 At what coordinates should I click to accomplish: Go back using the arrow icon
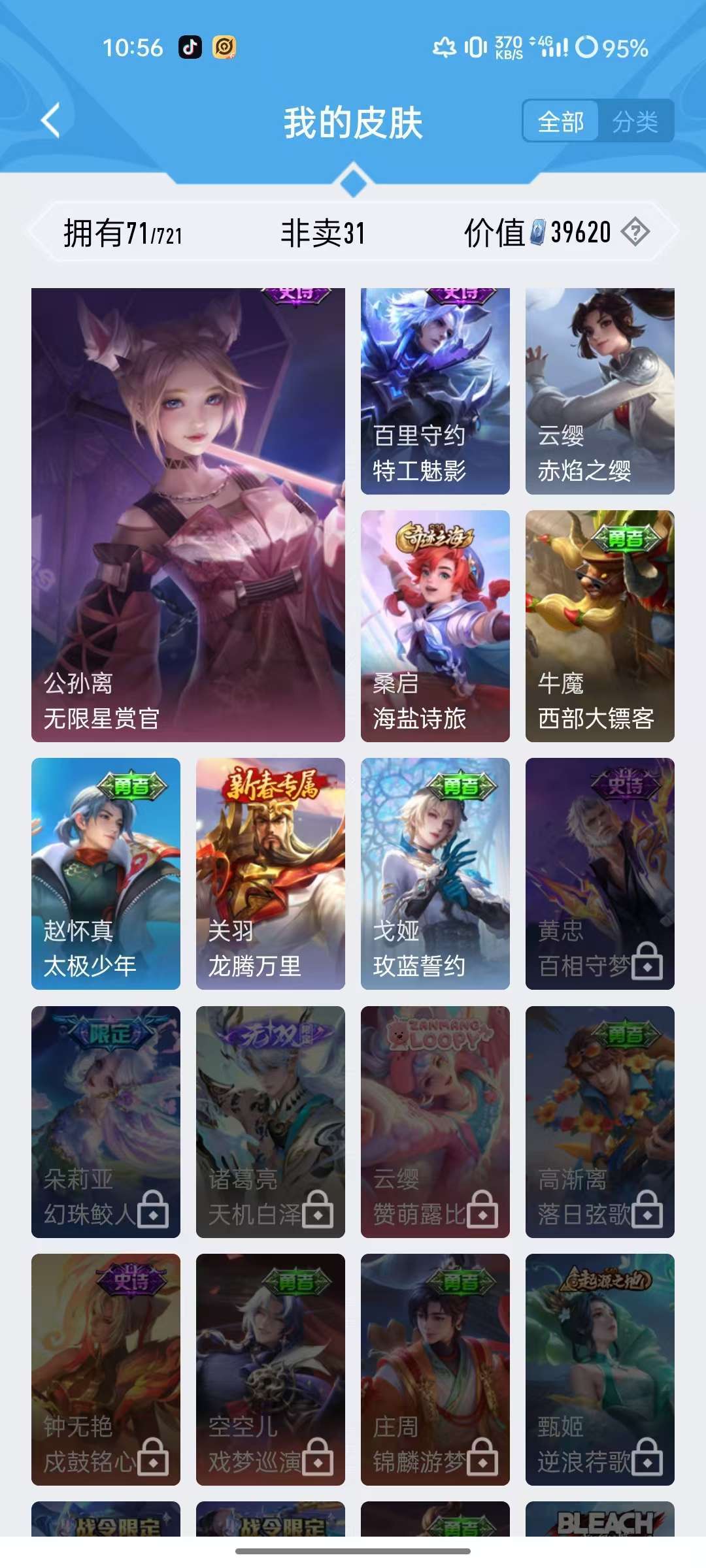[x=51, y=120]
